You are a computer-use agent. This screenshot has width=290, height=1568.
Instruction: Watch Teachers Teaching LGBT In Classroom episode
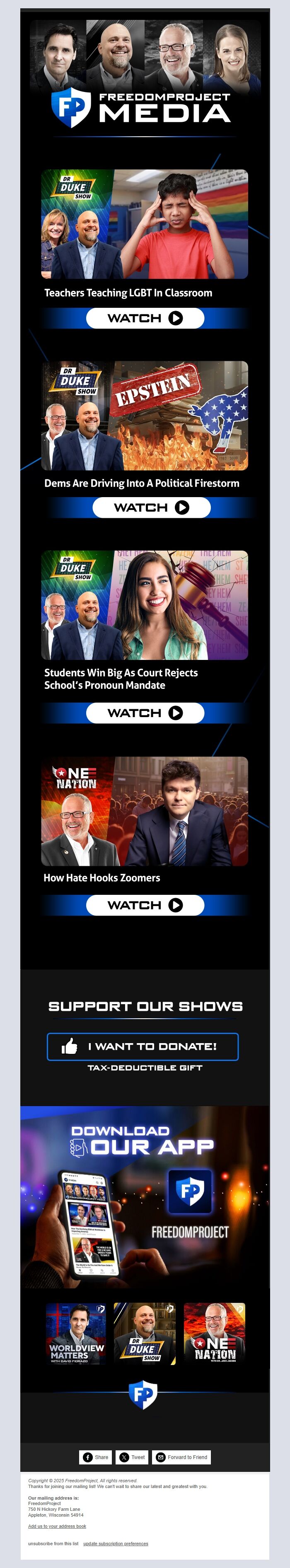point(145,318)
